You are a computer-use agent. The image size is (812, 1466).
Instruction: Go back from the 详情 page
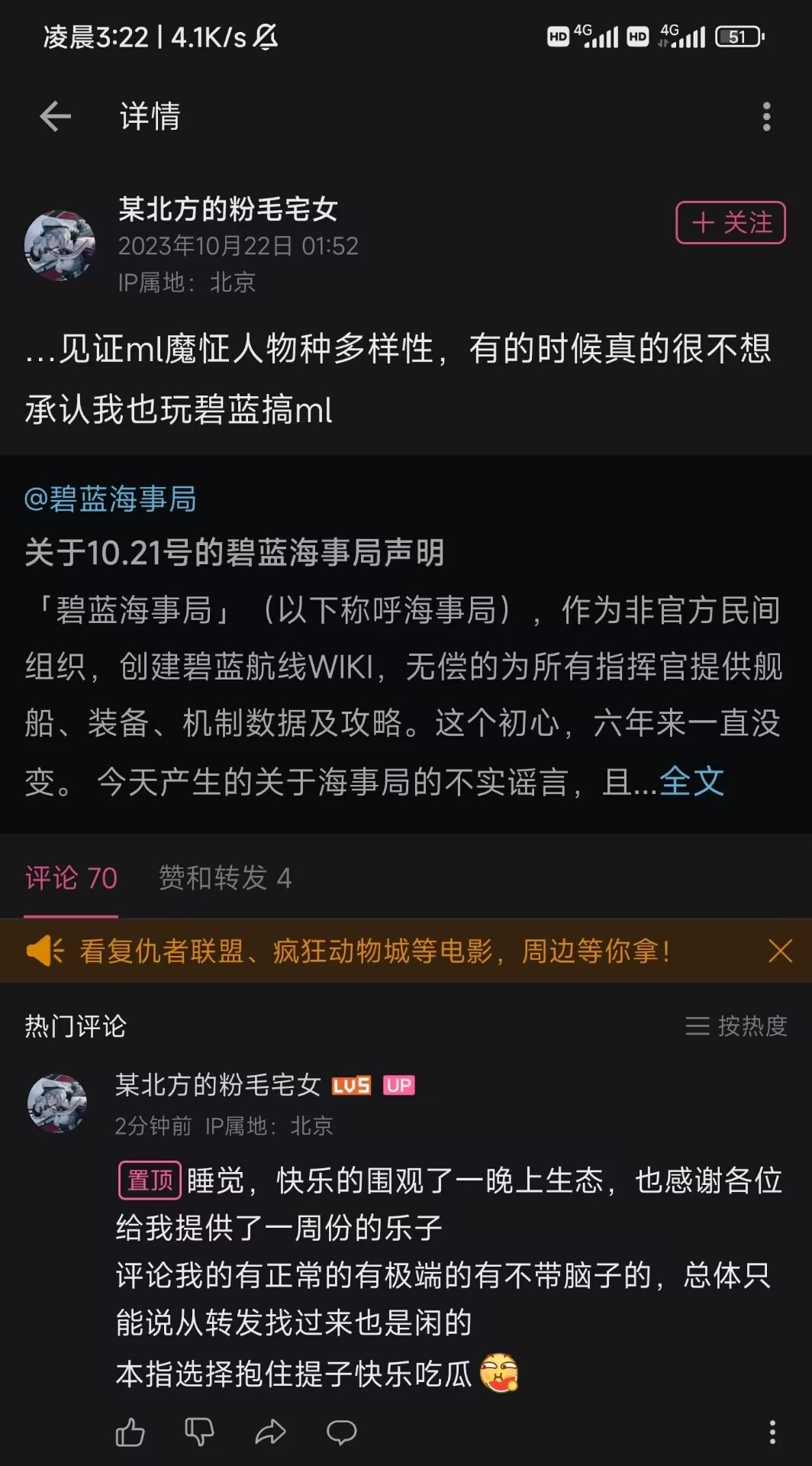55,117
